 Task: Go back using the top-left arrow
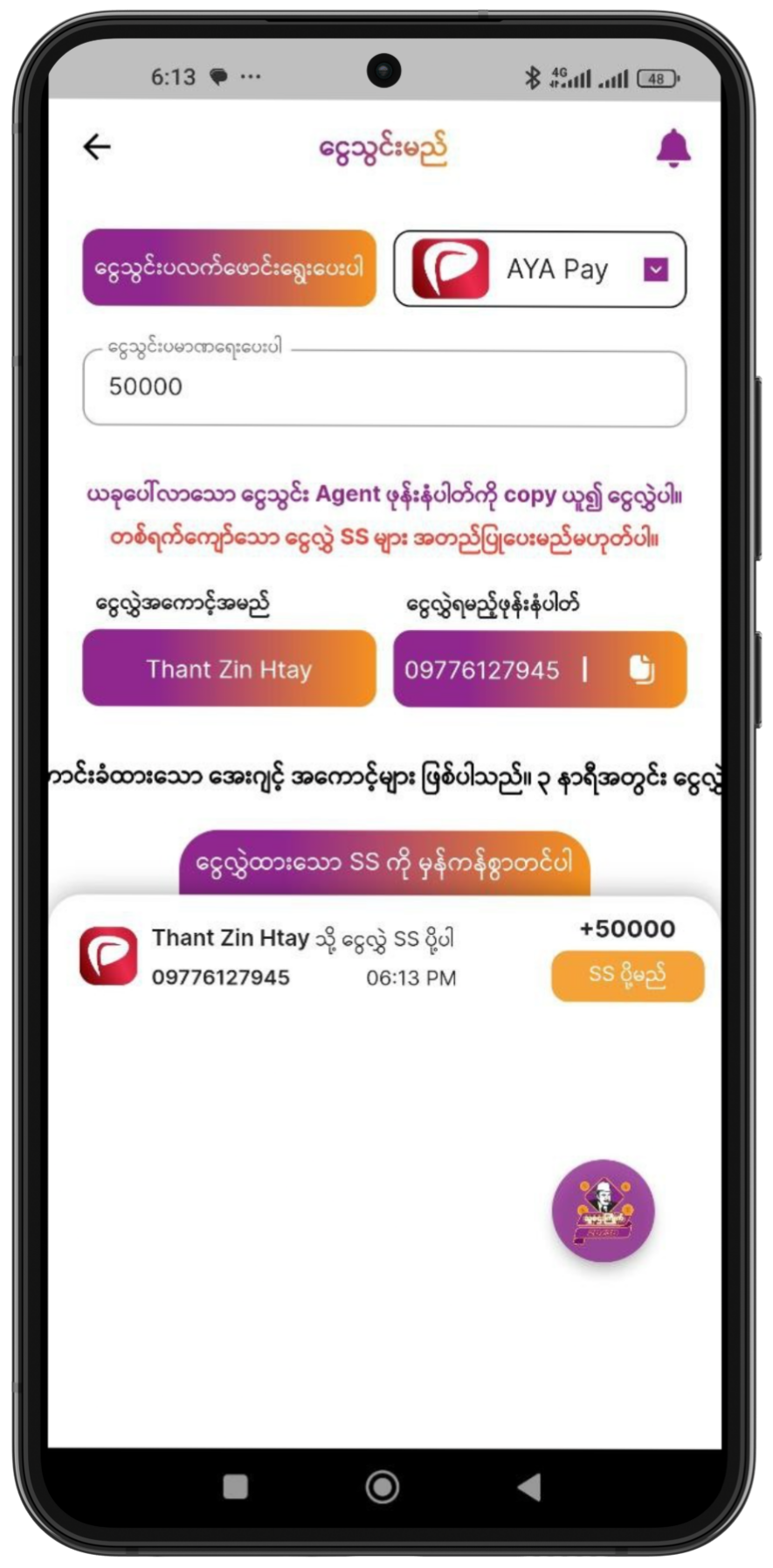point(97,147)
